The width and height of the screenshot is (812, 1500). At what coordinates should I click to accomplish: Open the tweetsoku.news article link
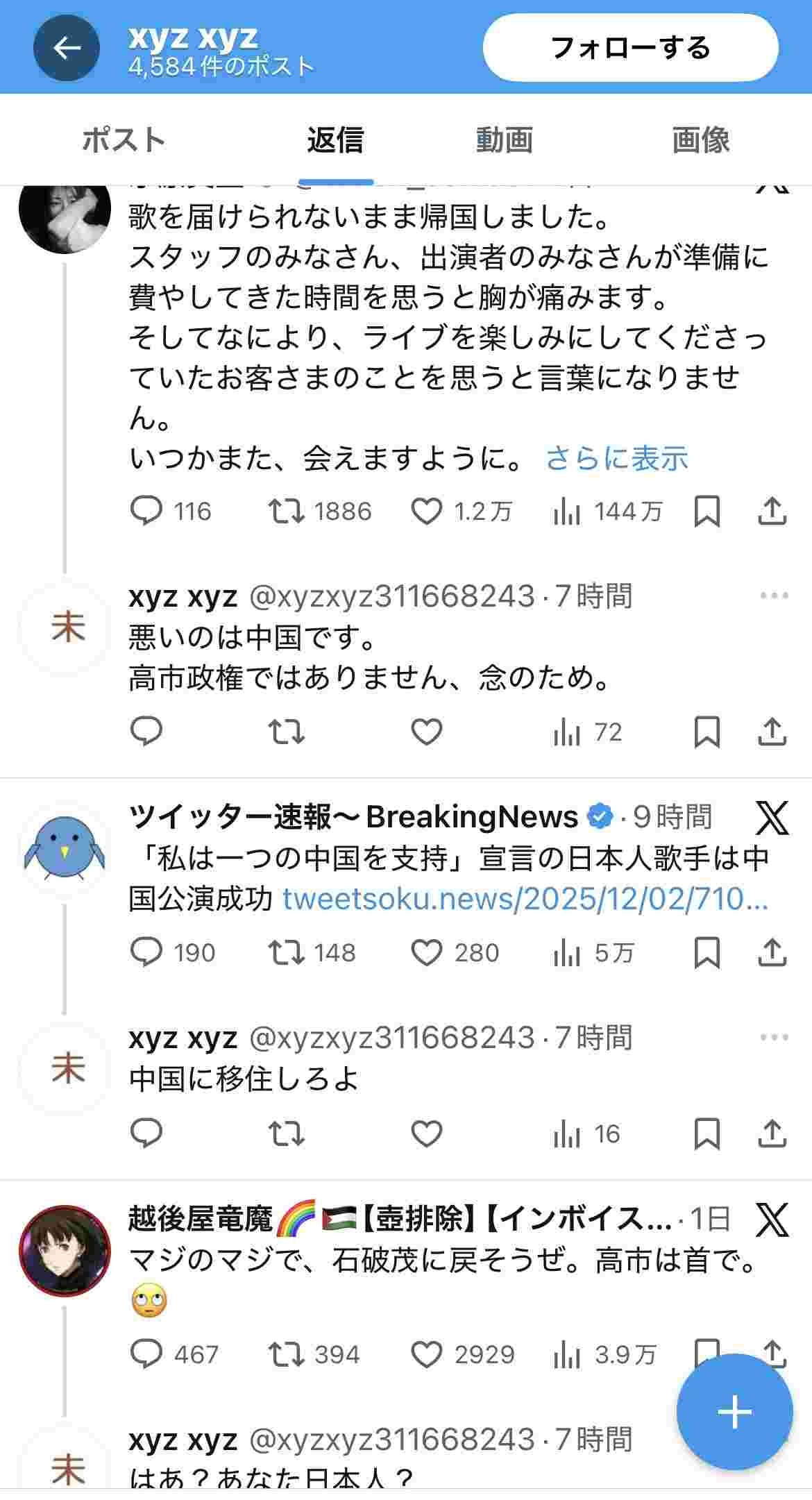pos(525,900)
